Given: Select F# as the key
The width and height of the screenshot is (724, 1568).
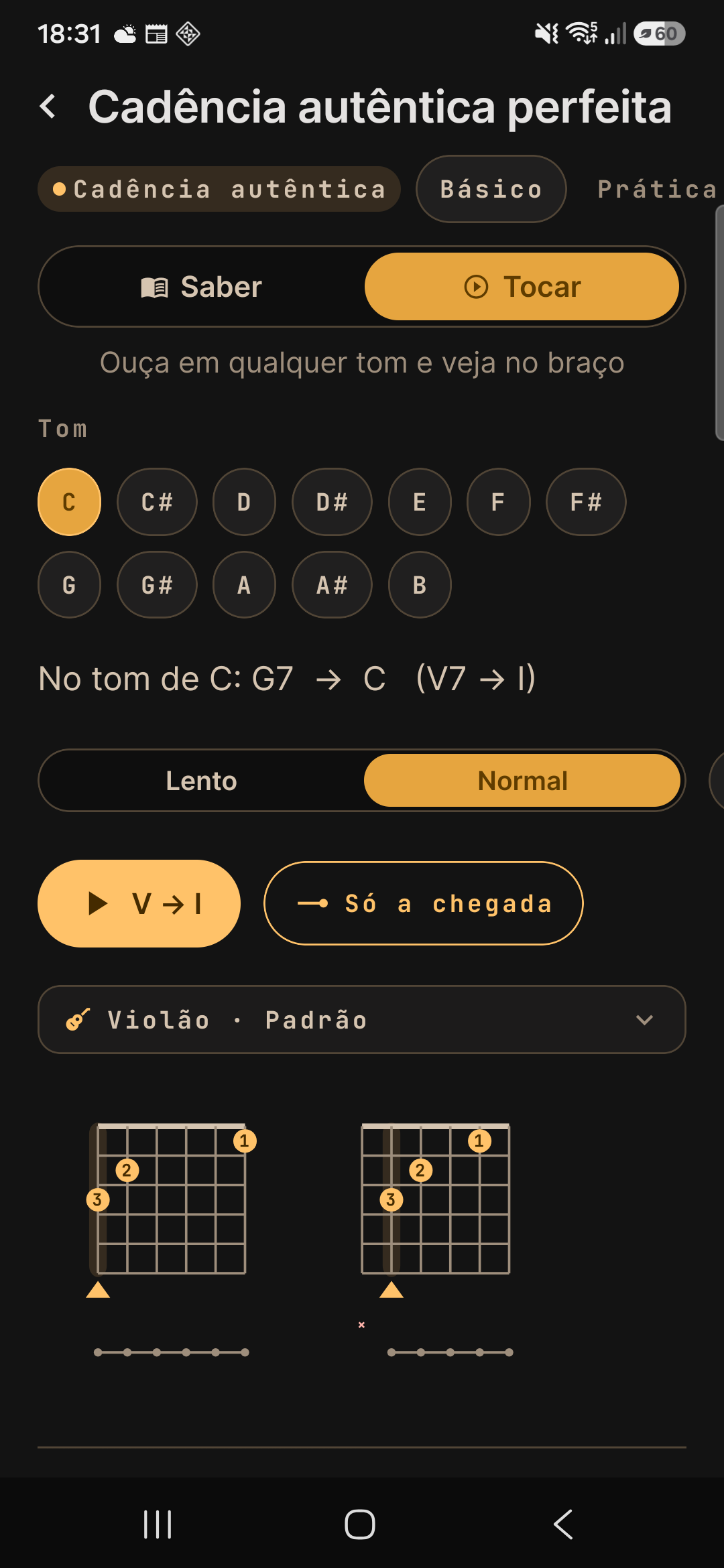Looking at the screenshot, I should (586, 502).
